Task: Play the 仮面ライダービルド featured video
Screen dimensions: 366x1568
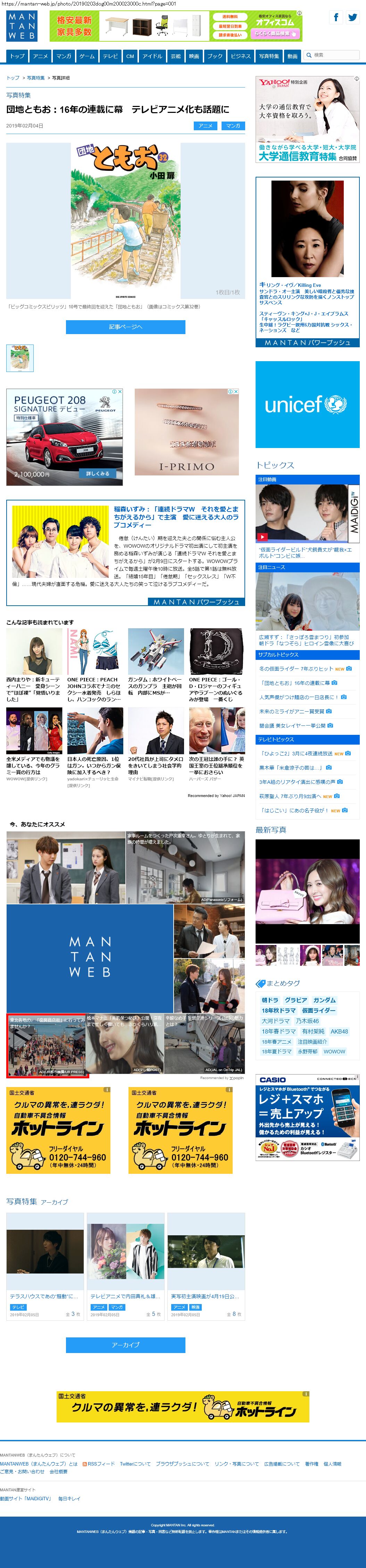Action: point(263,537)
